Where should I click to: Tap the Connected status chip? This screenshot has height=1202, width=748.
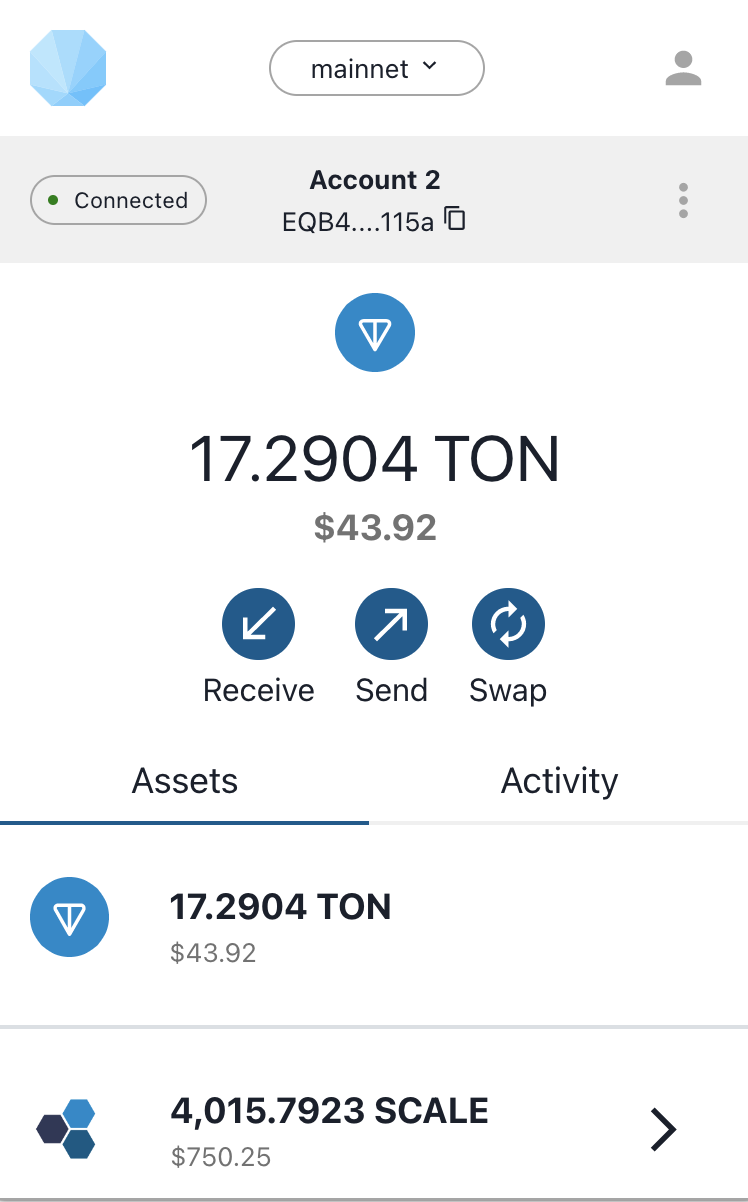(x=118, y=200)
